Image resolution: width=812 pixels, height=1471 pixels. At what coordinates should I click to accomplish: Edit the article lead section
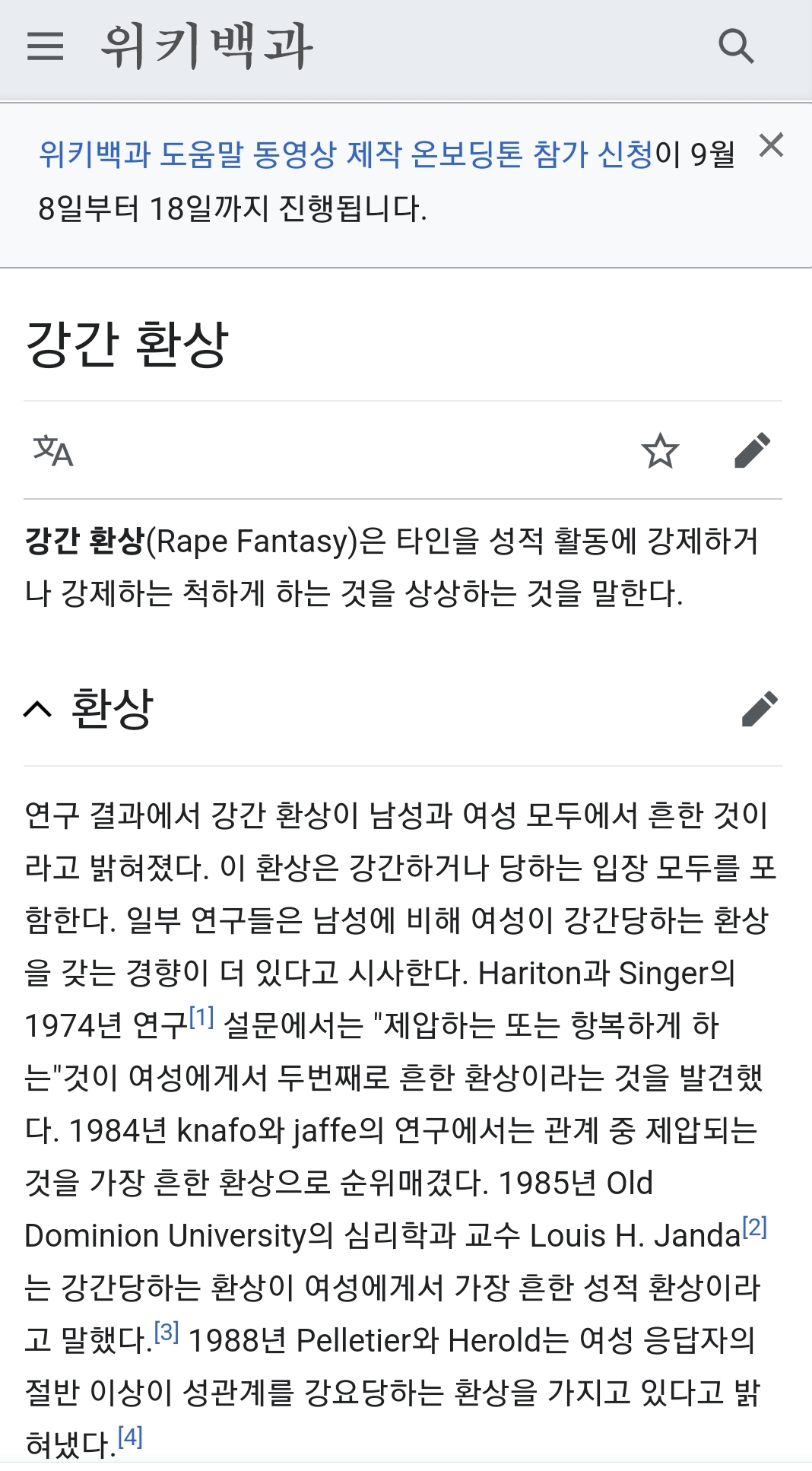click(x=753, y=451)
